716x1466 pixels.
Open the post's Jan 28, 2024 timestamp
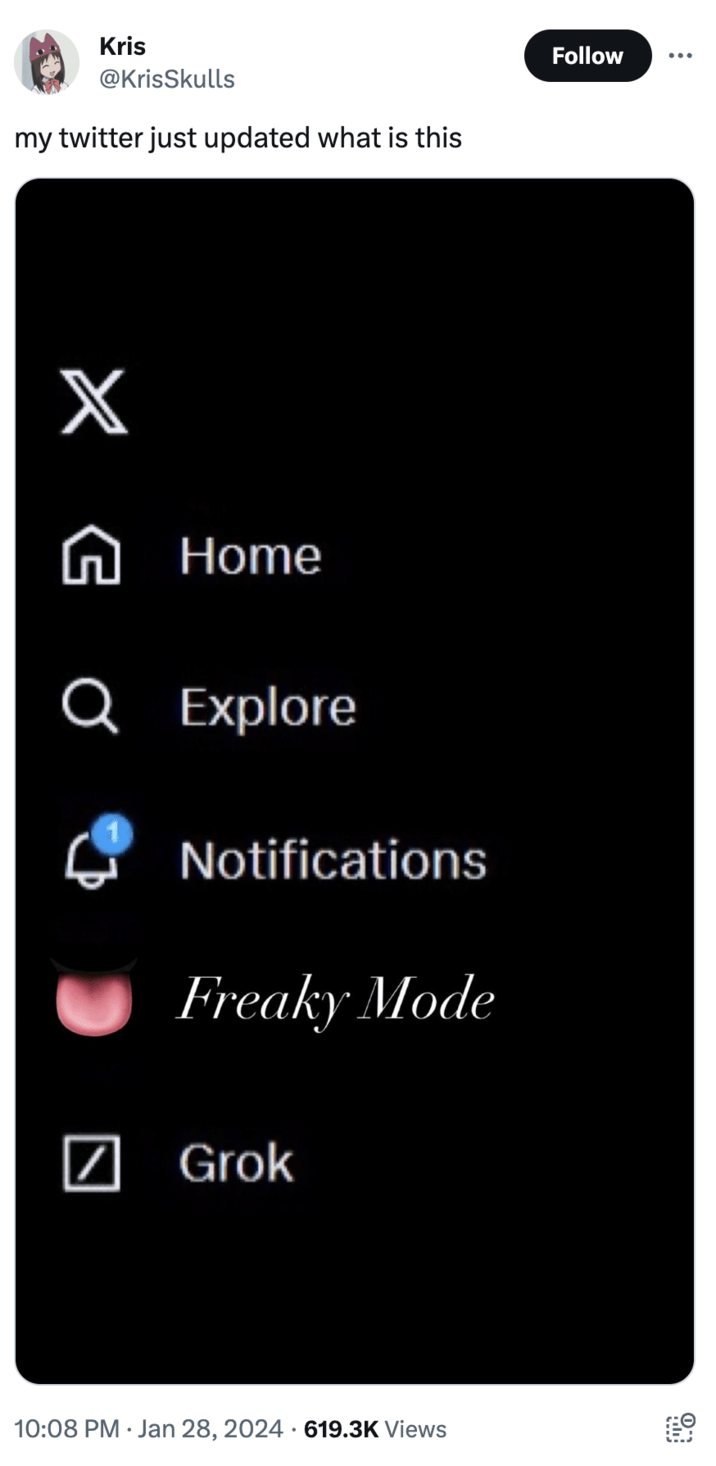click(x=148, y=1429)
